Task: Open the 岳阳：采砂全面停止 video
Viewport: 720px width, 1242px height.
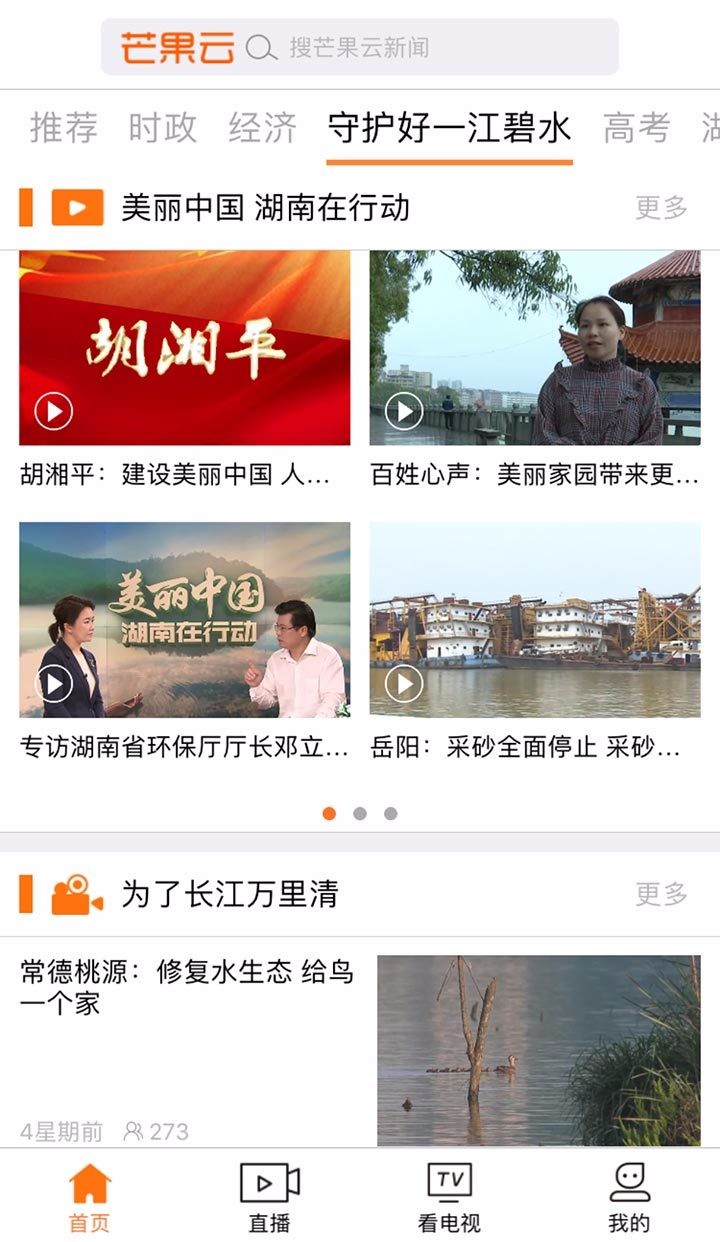Action: (535, 620)
